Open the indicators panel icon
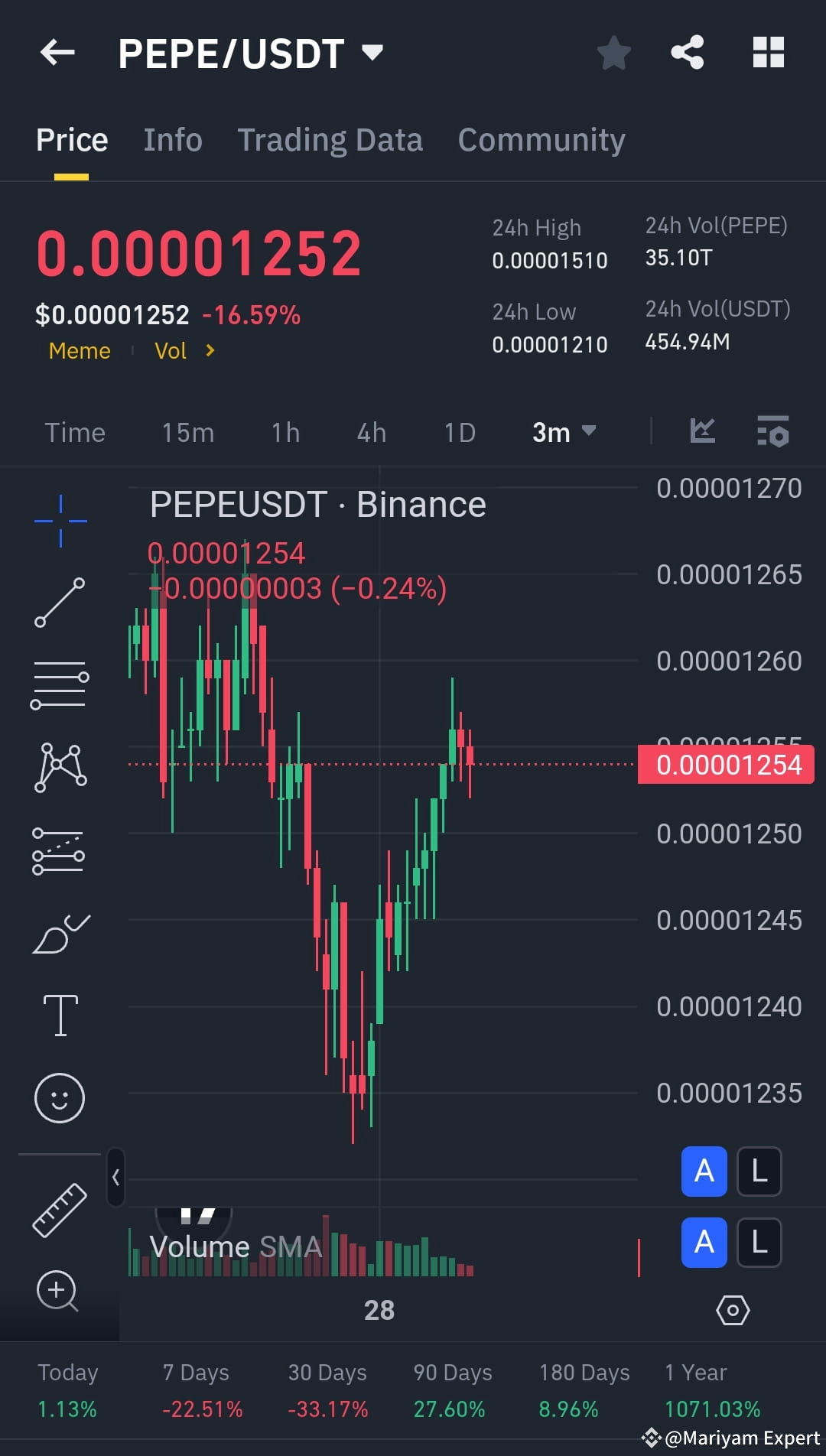The height and width of the screenshot is (1456, 826). (702, 432)
